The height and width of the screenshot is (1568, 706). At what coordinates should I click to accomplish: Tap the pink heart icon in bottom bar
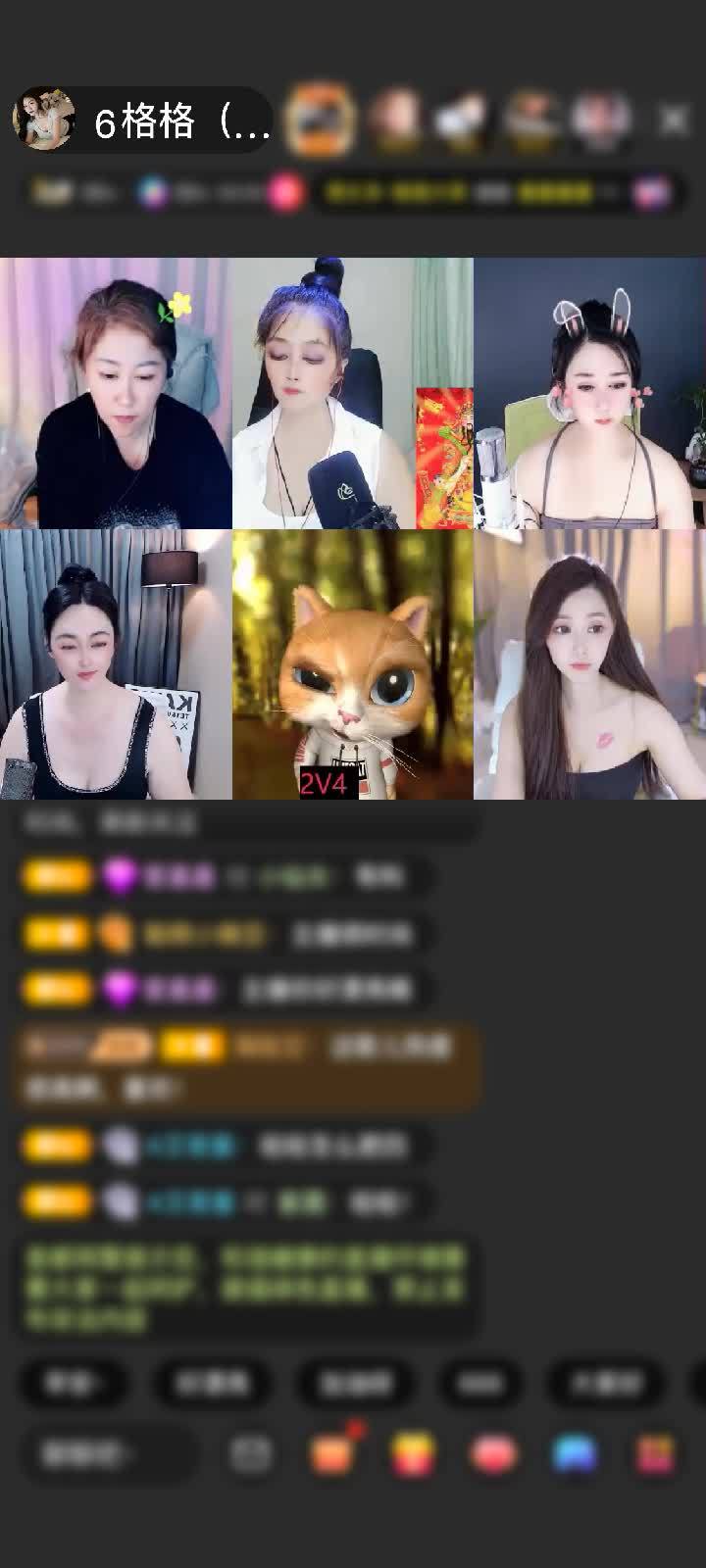point(494,1454)
